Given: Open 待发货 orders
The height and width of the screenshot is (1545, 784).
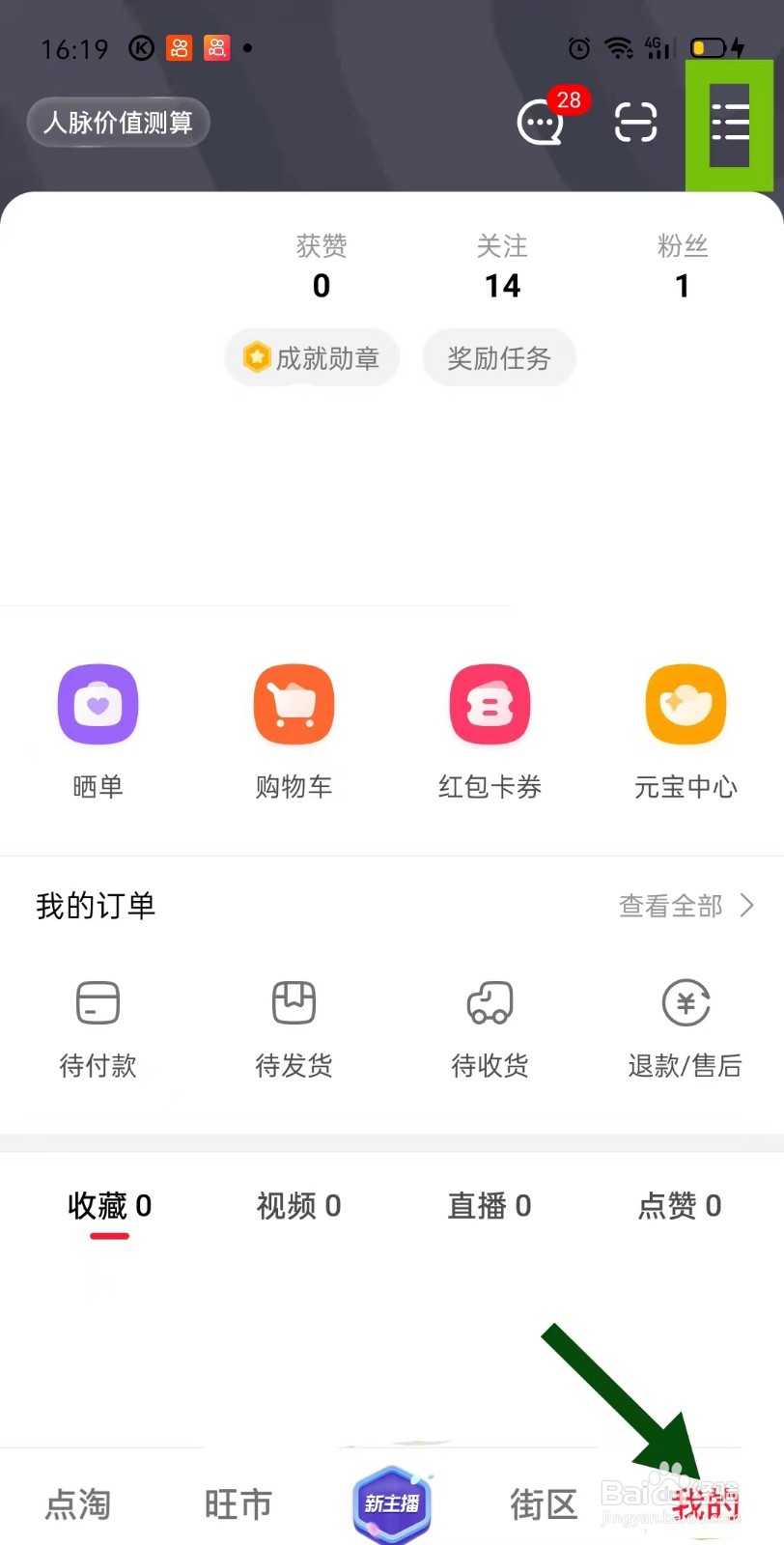Looking at the screenshot, I should (x=294, y=1027).
